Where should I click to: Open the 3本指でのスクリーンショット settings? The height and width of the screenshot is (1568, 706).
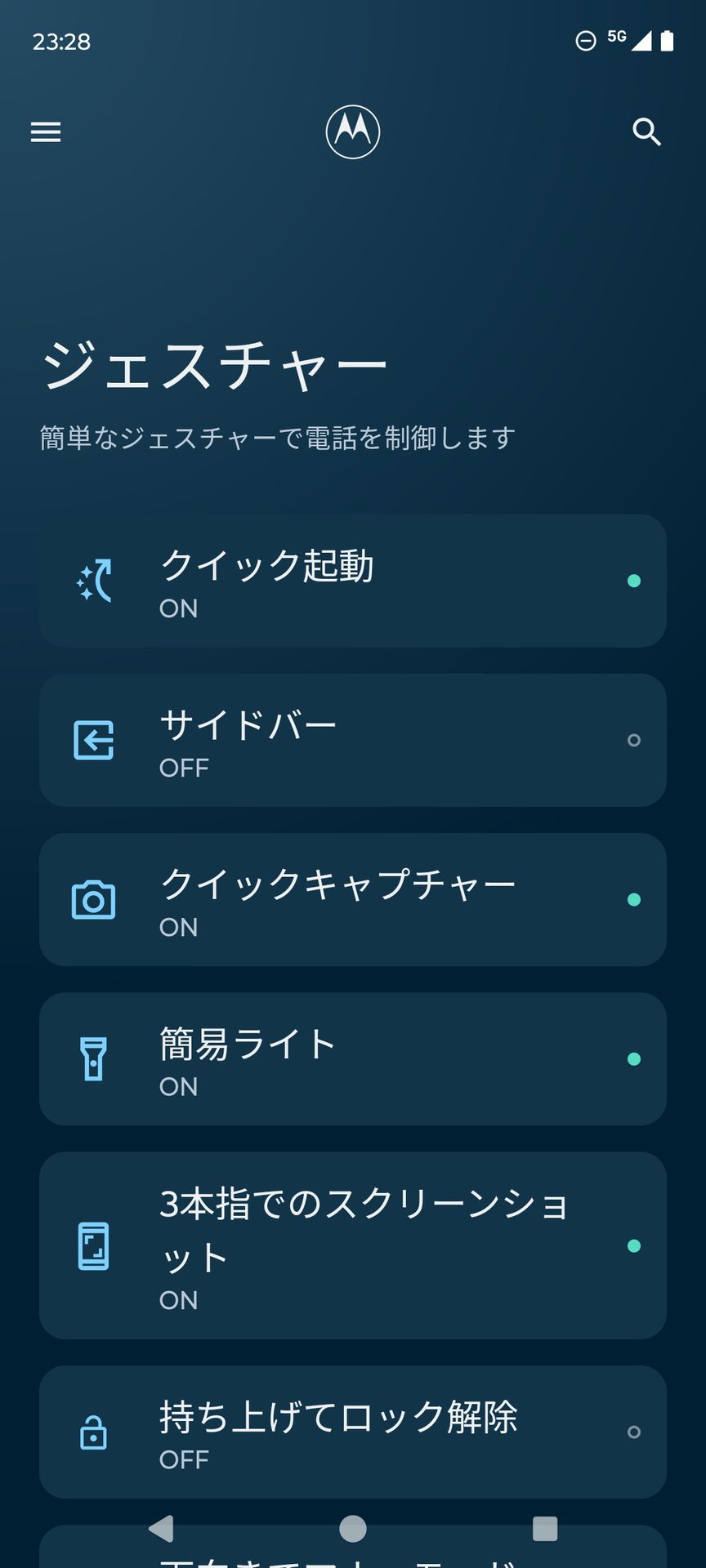(353, 1242)
